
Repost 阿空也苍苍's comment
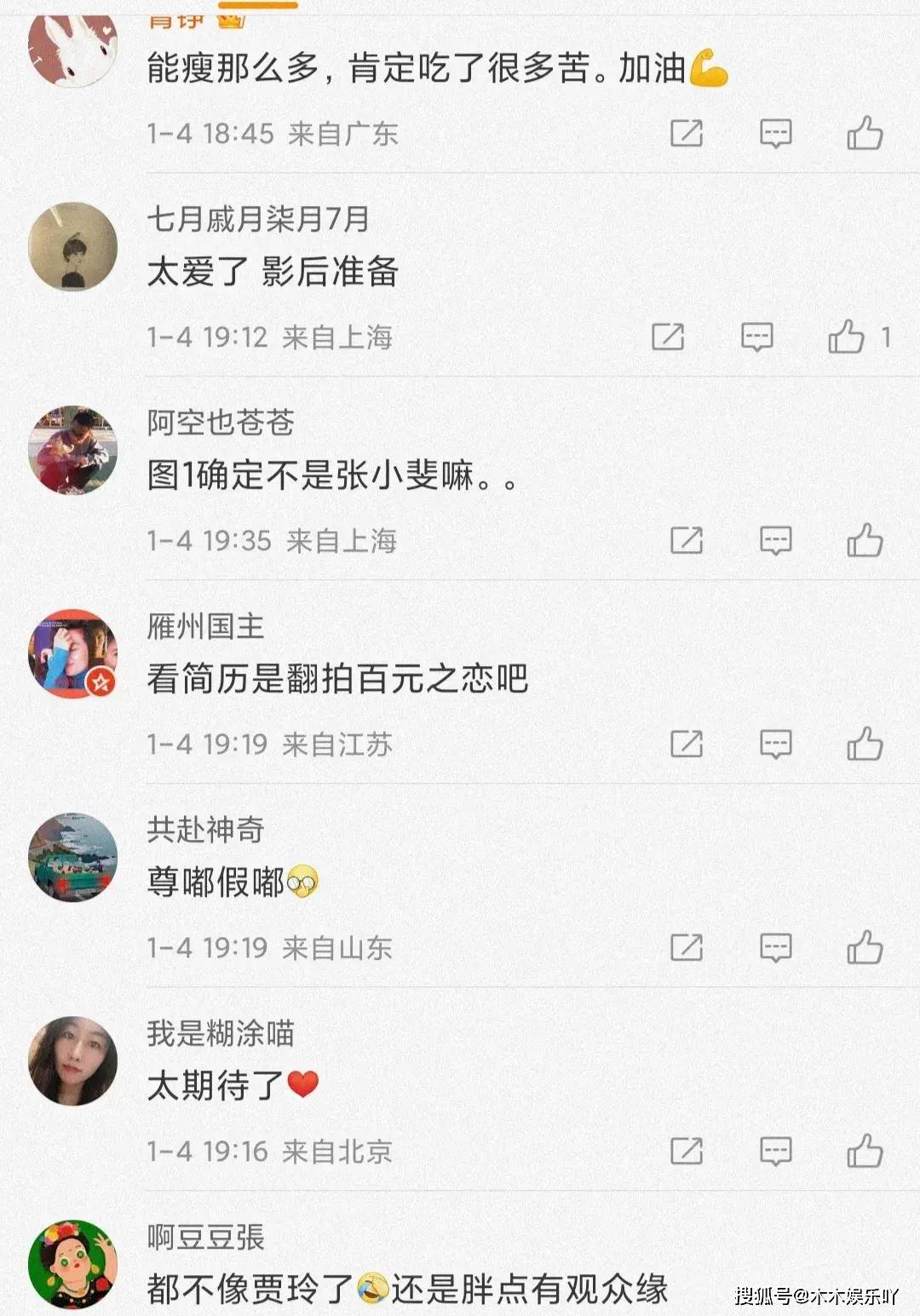(687, 541)
